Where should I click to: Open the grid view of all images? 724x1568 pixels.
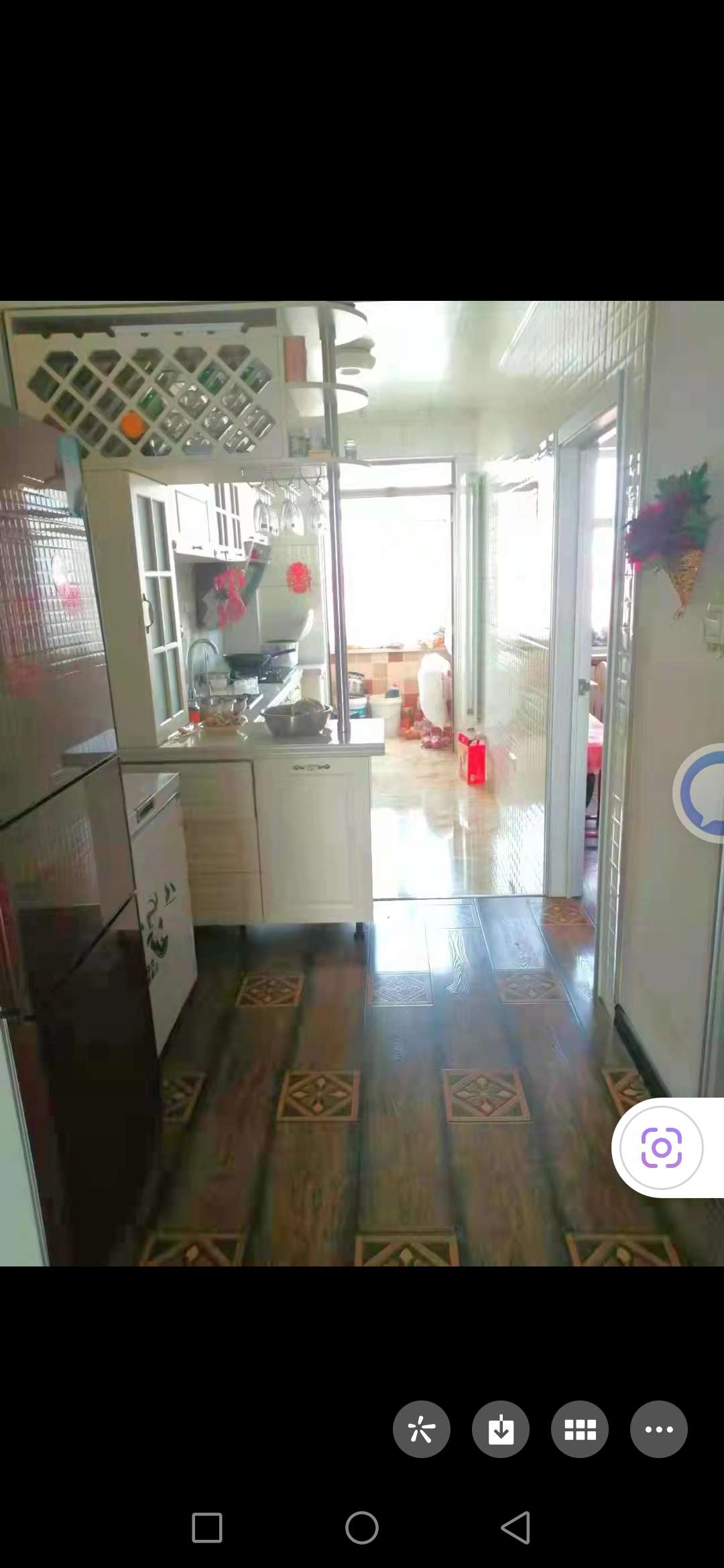click(580, 1429)
